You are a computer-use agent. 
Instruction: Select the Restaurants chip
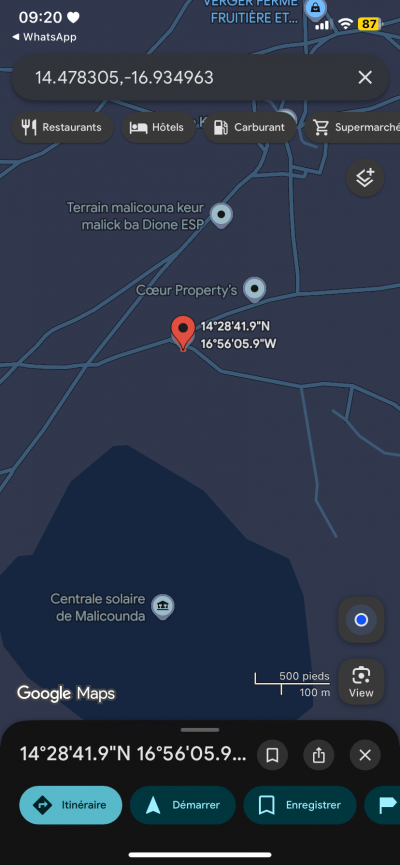coord(62,127)
